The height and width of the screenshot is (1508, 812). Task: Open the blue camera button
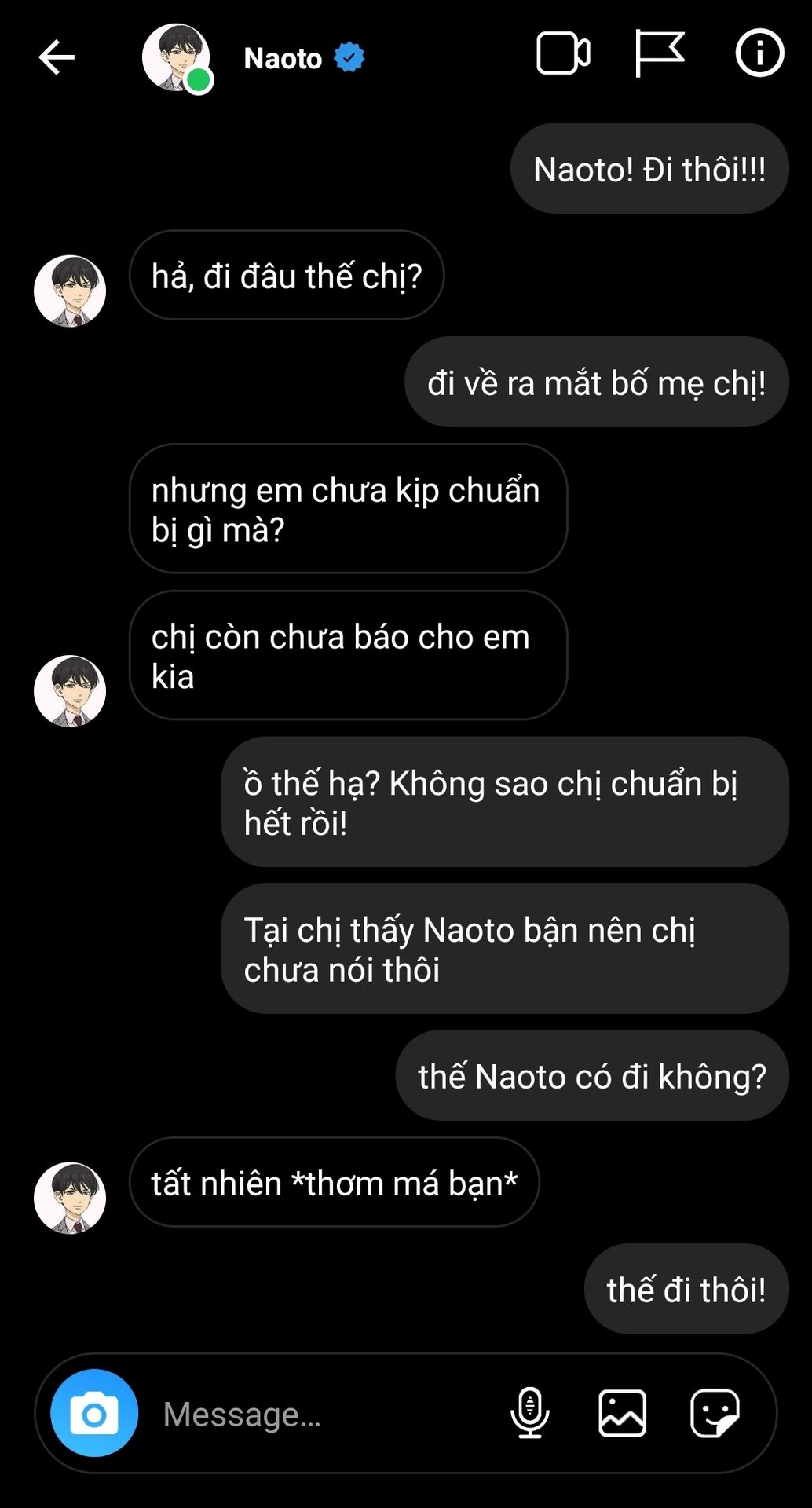[x=94, y=1414]
